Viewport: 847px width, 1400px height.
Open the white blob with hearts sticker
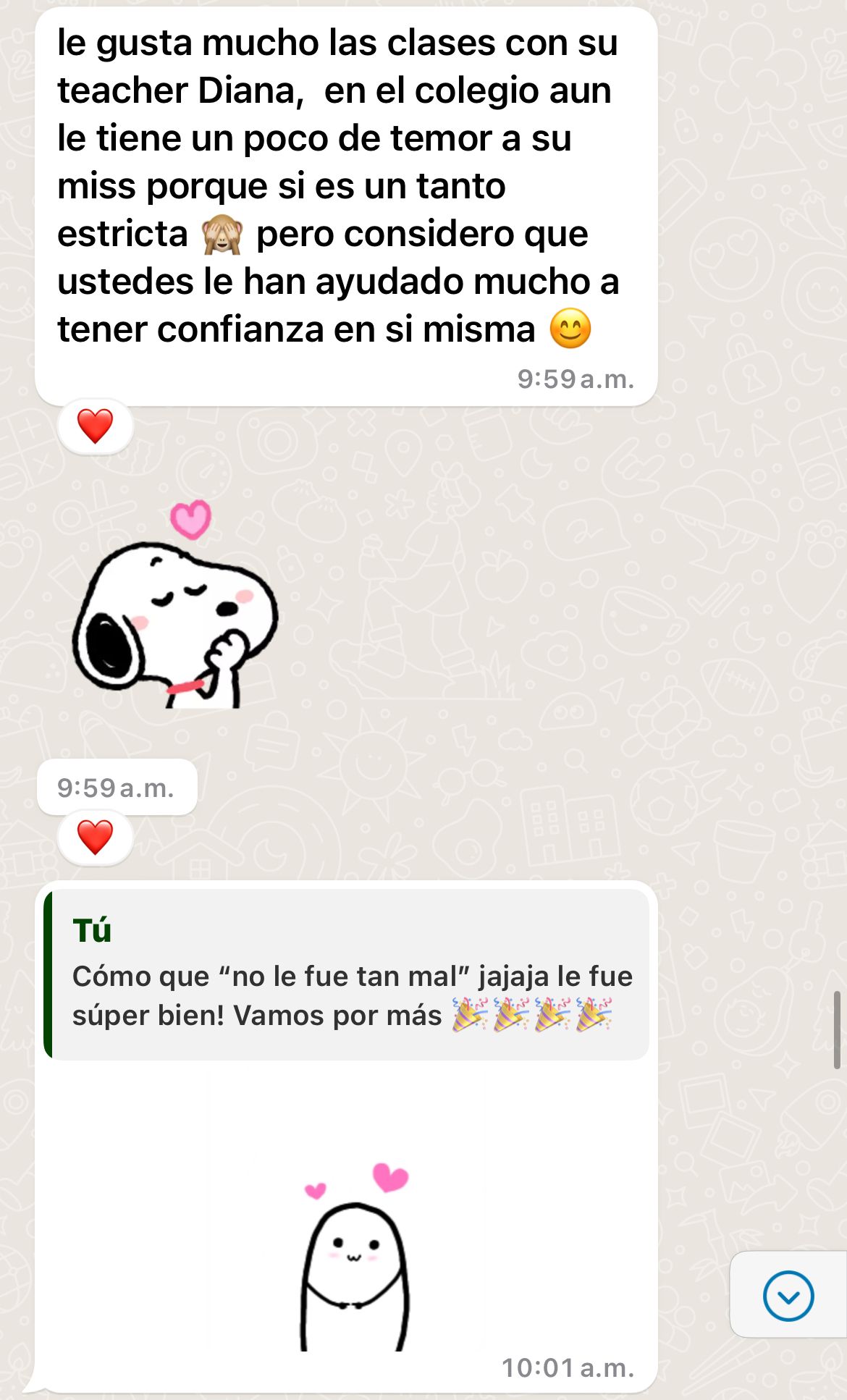point(355,1257)
